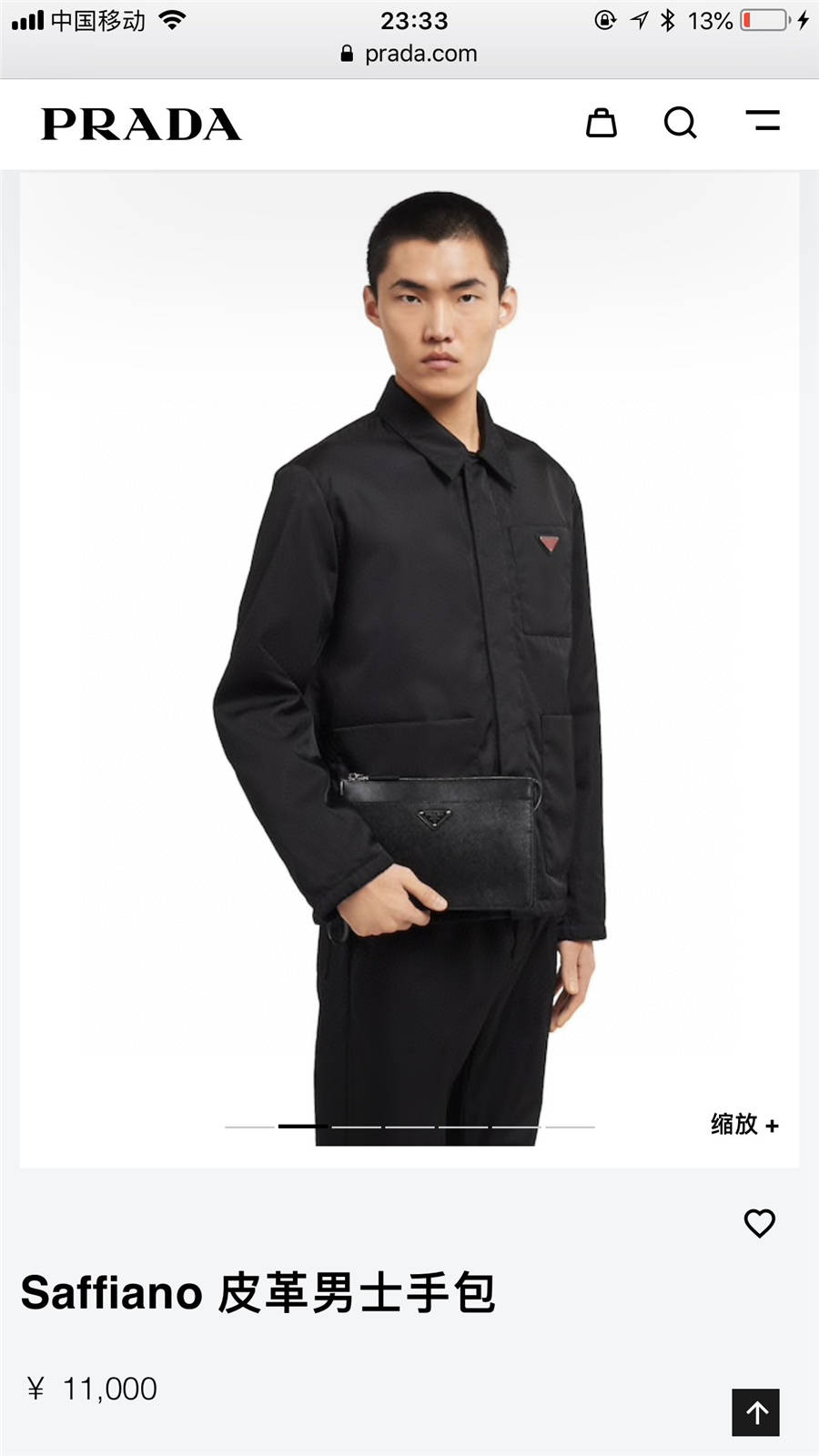Image resolution: width=819 pixels, height=1456 pixels.
Task: Tap the back-to-top arrow button
Action: [x=755, y=1412]
